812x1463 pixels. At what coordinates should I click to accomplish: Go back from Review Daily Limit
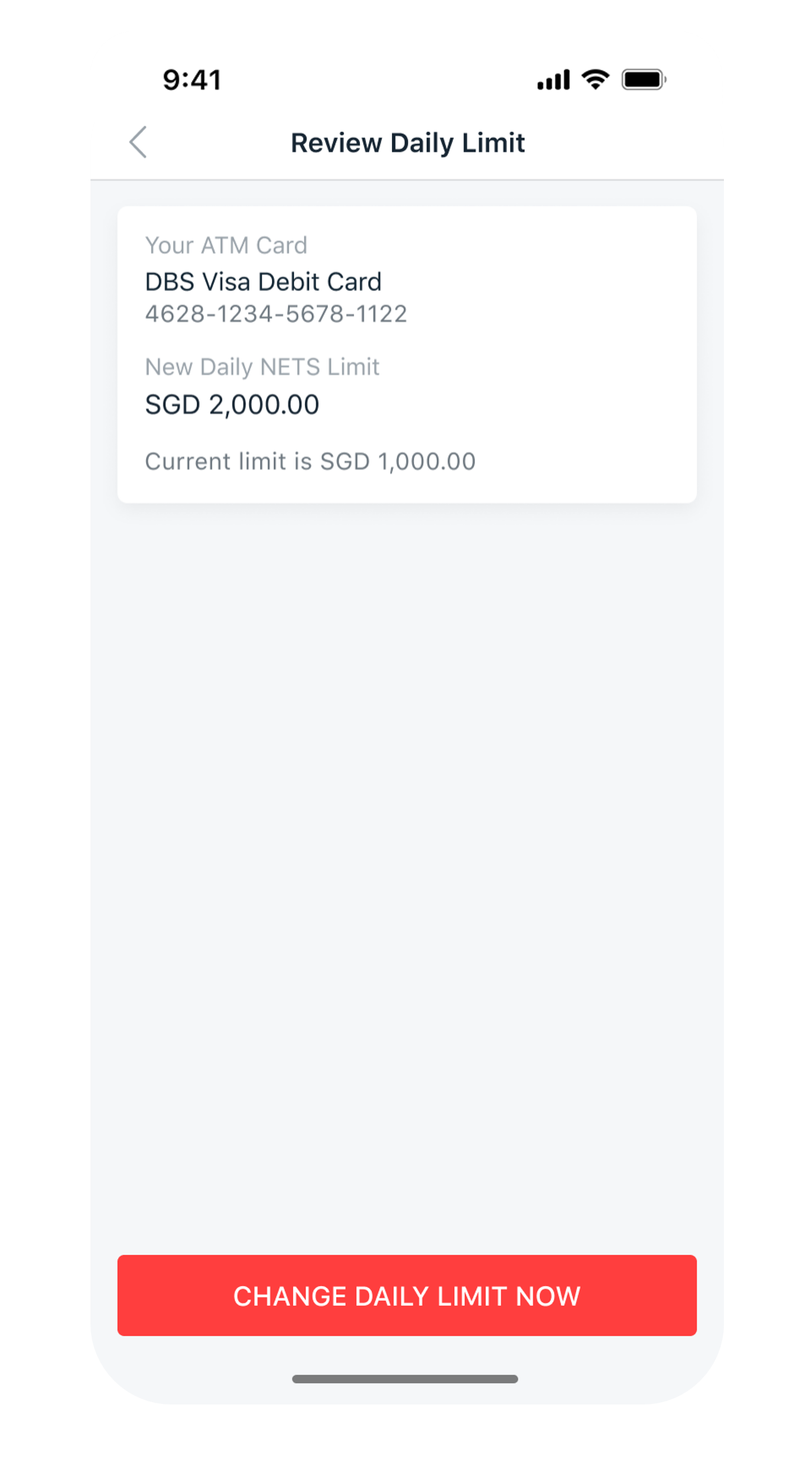138,142
